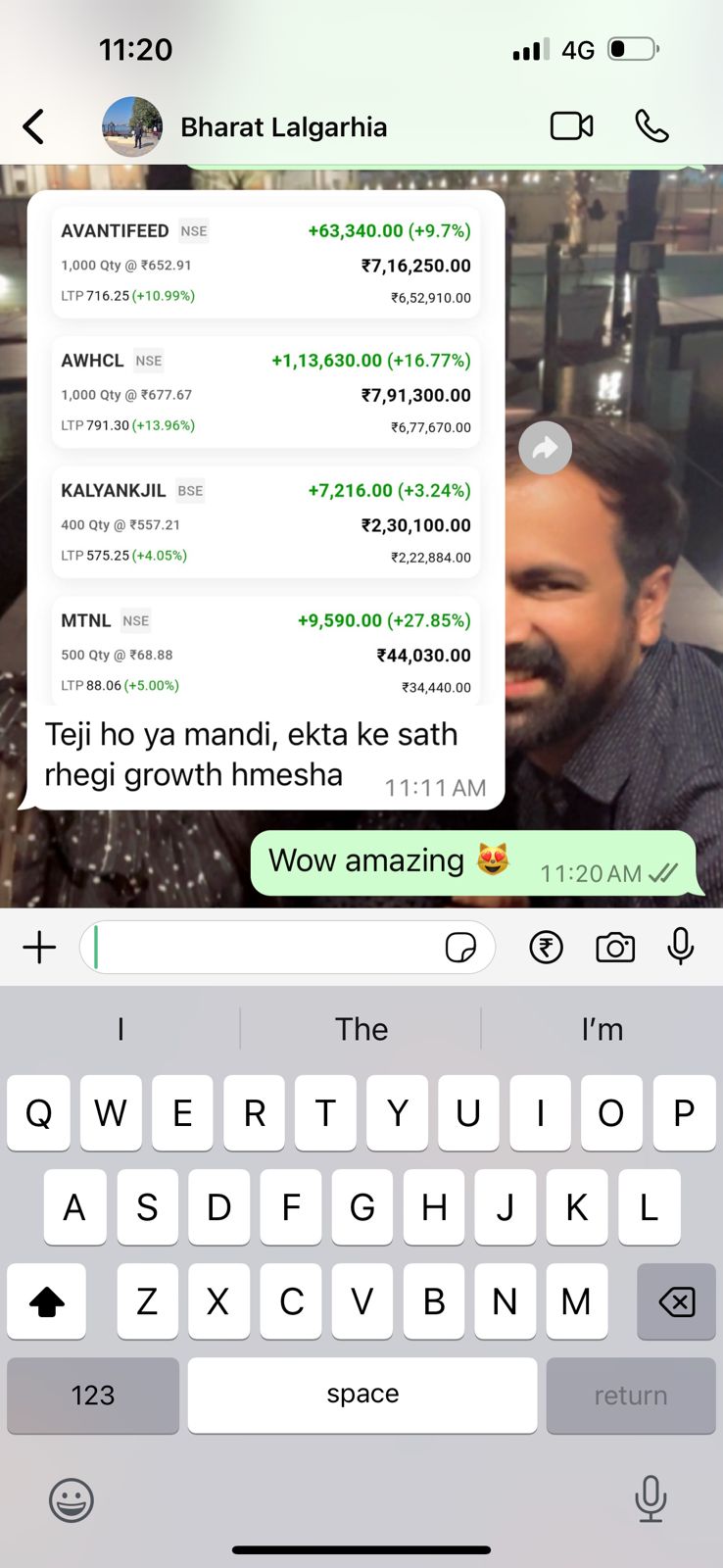Screen dimensions: 723x1568
Task: Open Bharat Lalgarhia's contact info
Action: tap(283, 127)
